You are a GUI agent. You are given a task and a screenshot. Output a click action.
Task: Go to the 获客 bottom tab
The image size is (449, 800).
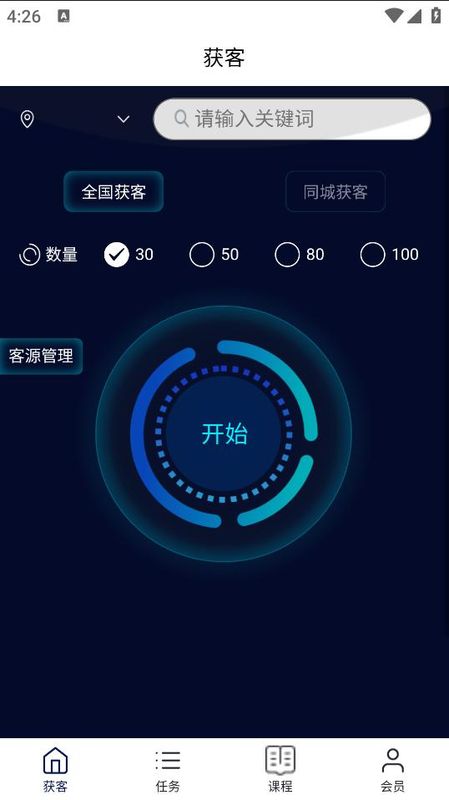point(55,769)
